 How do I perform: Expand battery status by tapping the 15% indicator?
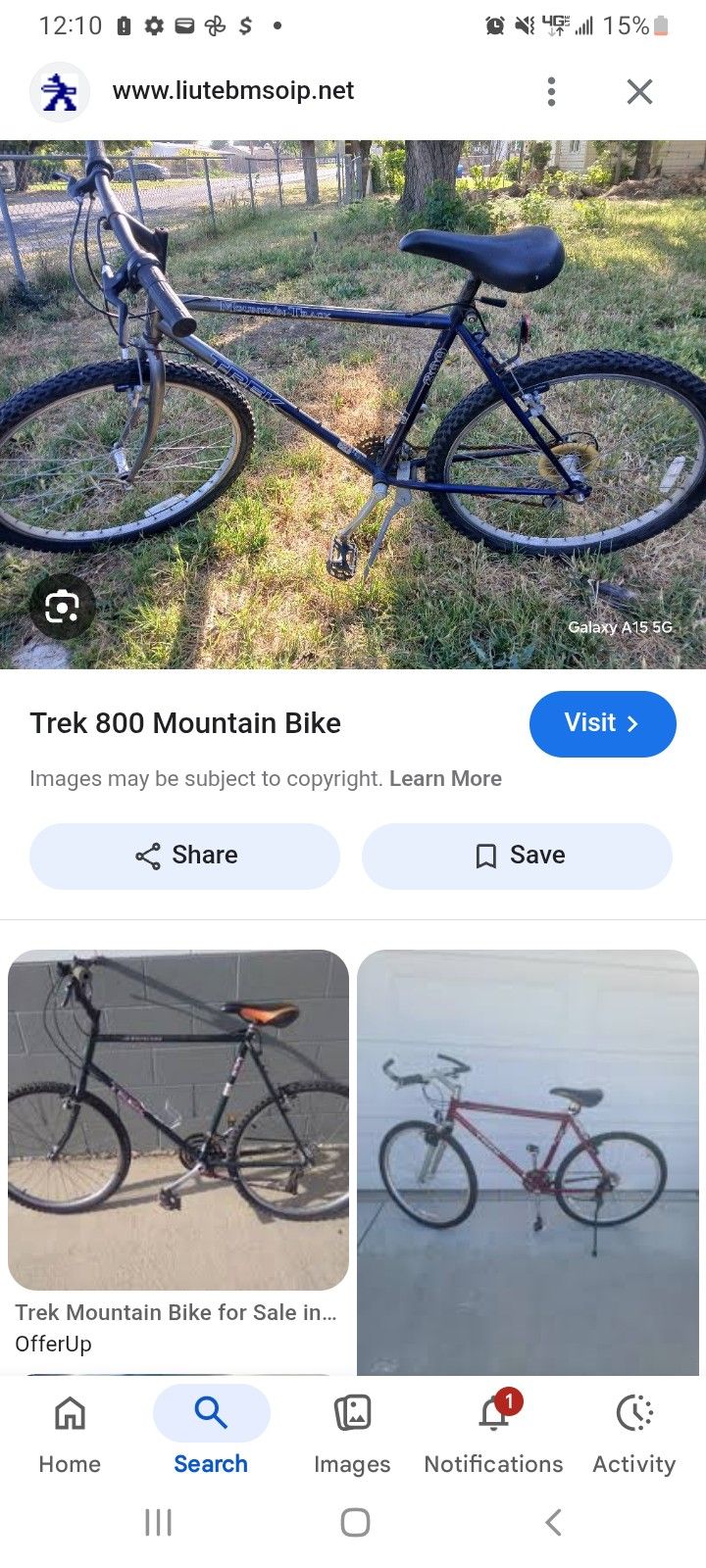[x=632, y=24]
